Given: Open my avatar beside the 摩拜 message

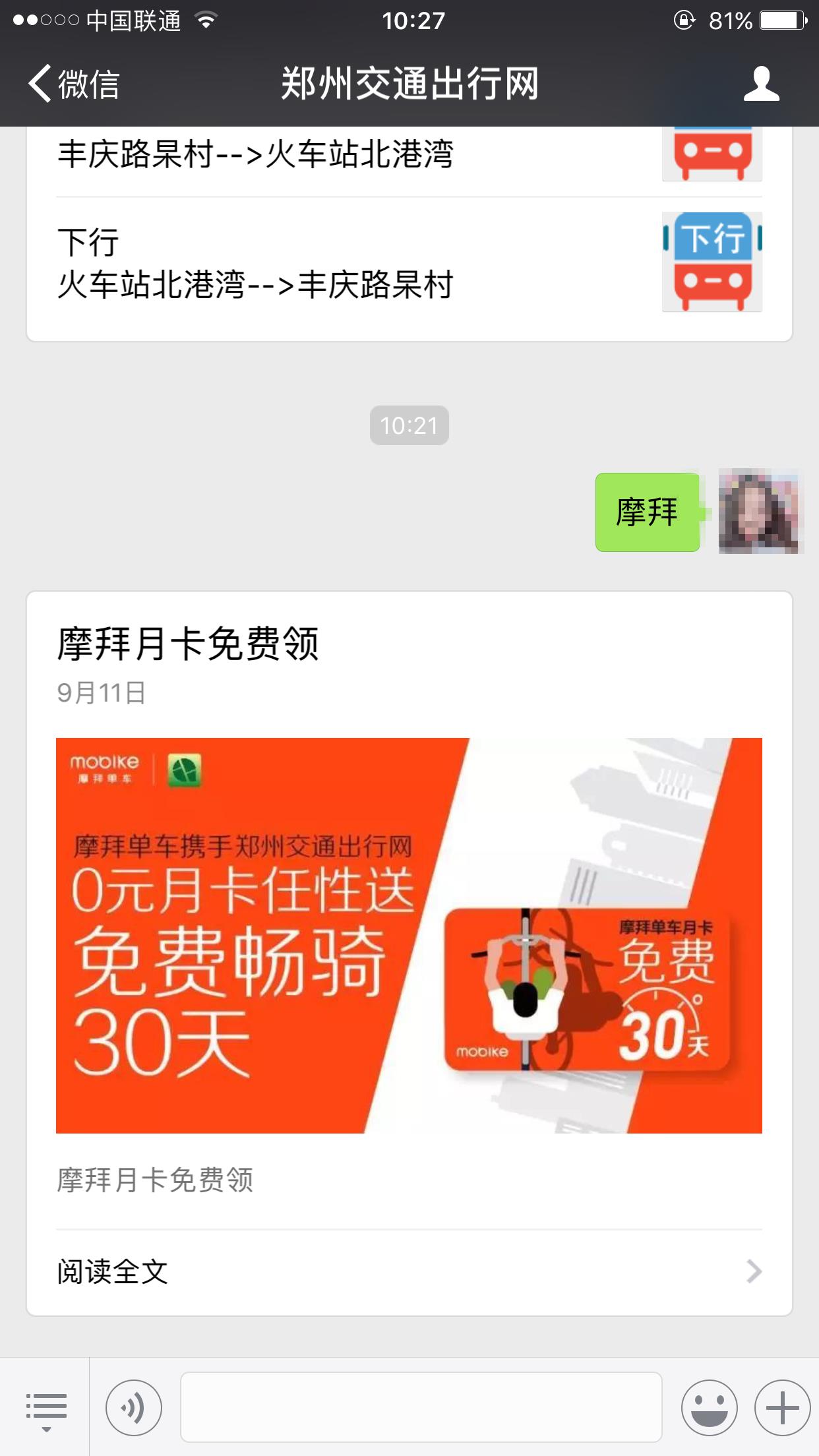Looking at the screenshot, I should 760,512.
